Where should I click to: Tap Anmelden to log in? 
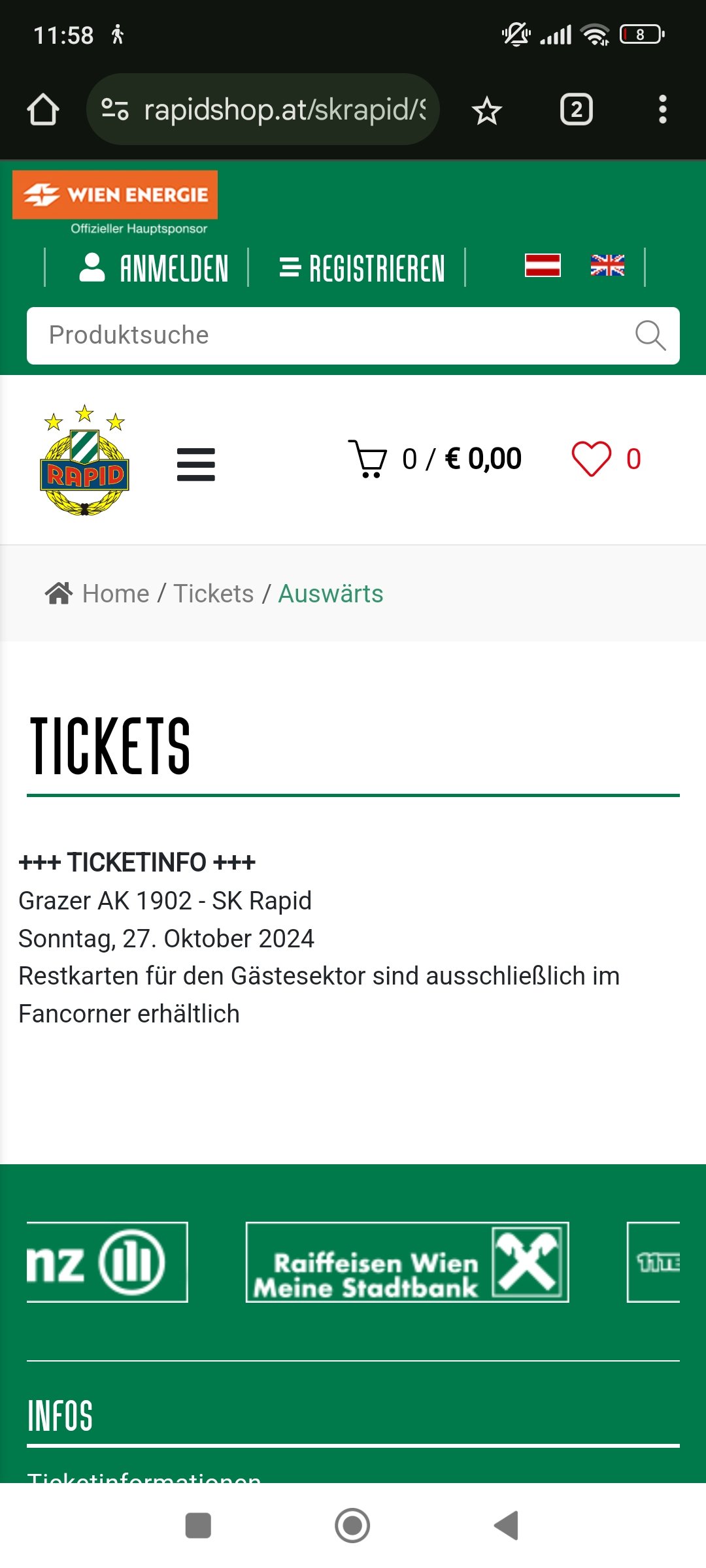pyautogui.click(x=154, y=268)
